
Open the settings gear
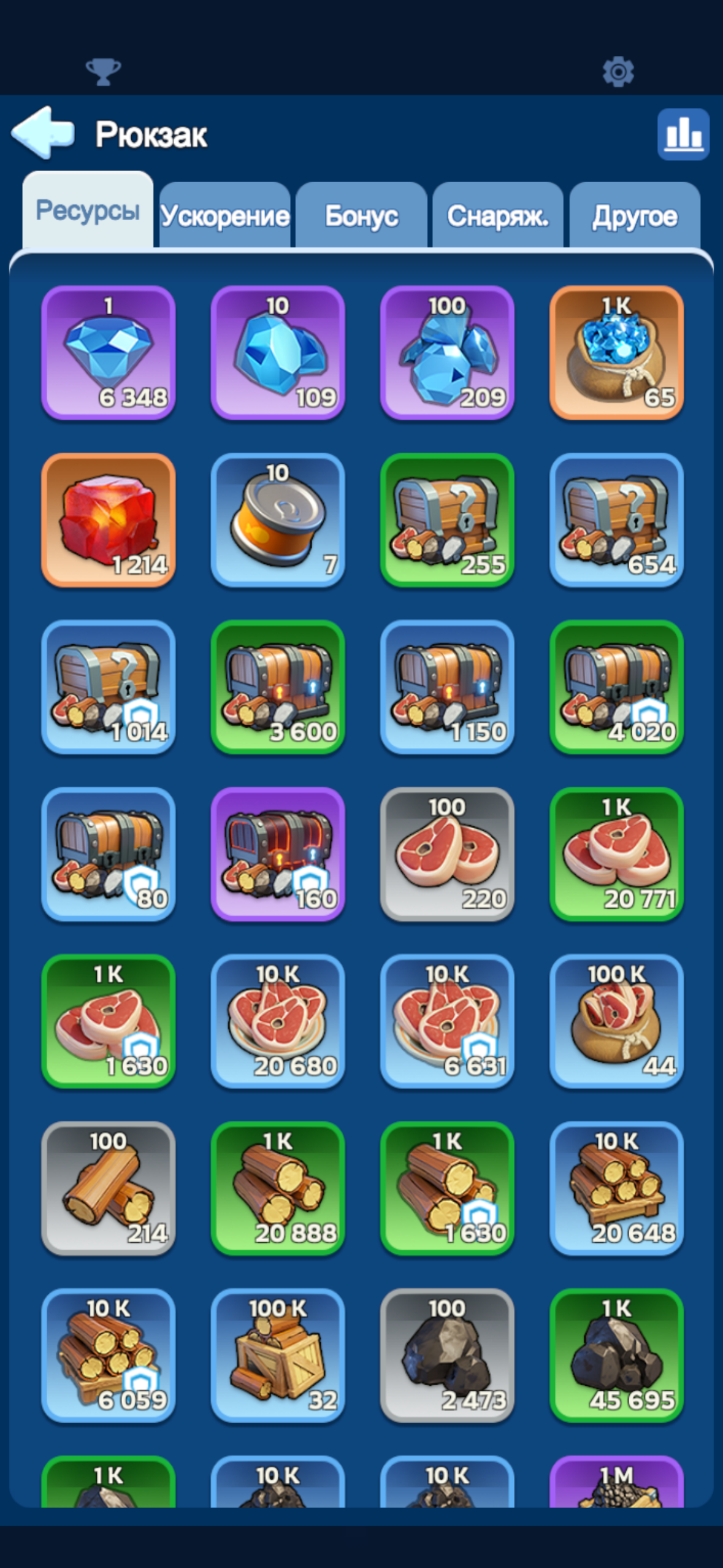tap(618, 72)
